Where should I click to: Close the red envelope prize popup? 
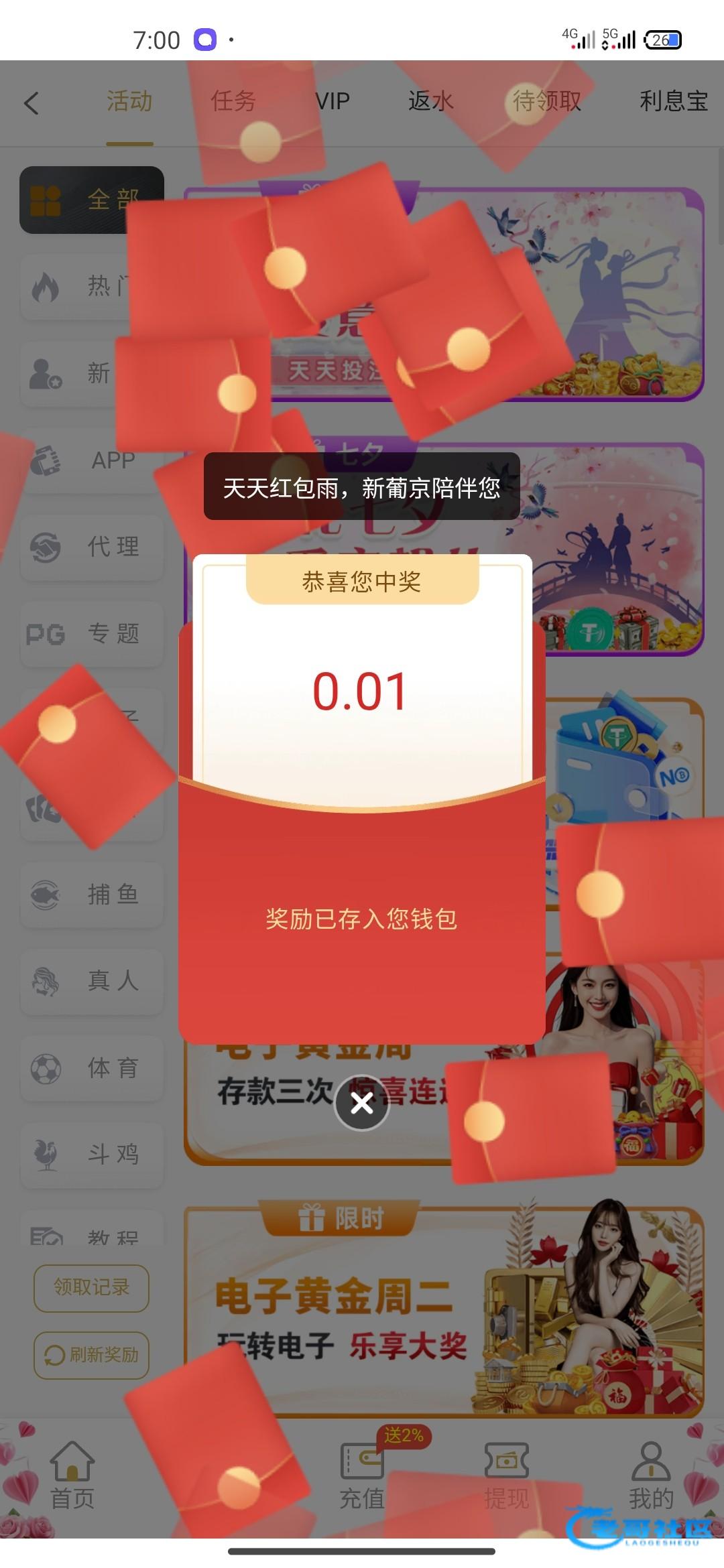pos(362,1102)
